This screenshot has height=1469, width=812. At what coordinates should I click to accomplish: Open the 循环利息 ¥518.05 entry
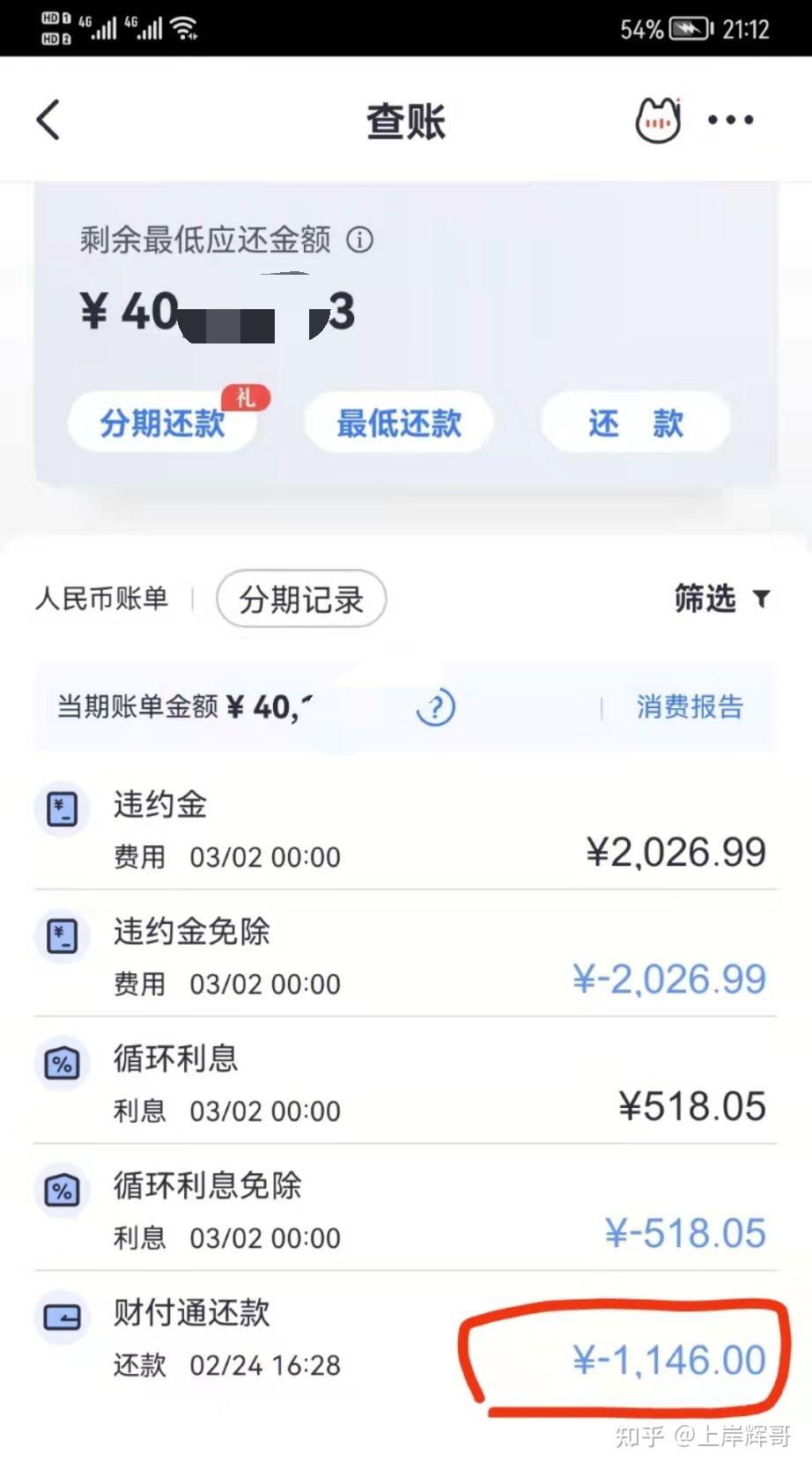click(x=405, y=1081)
